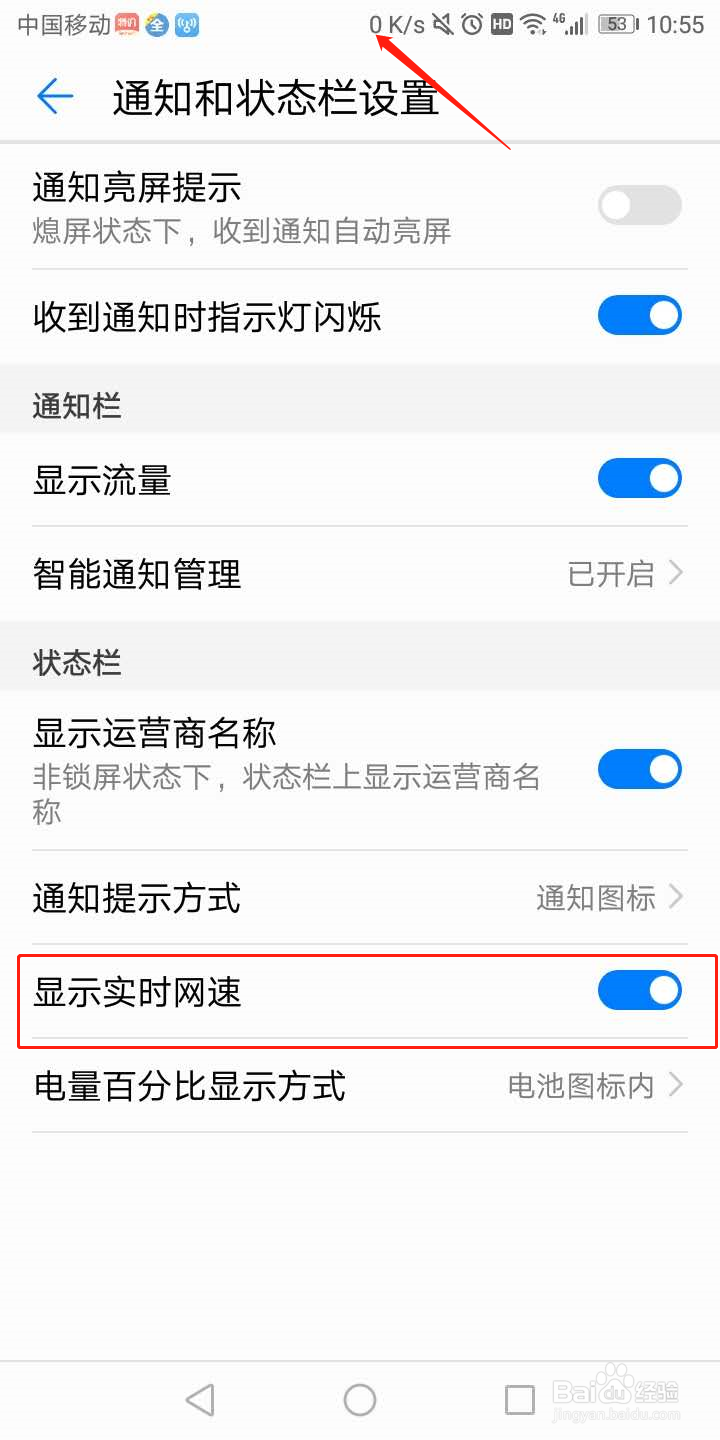Tap the circular Home navigation button
The height and width of the screenshot is (1440, 720).
tap(360, 1400)
